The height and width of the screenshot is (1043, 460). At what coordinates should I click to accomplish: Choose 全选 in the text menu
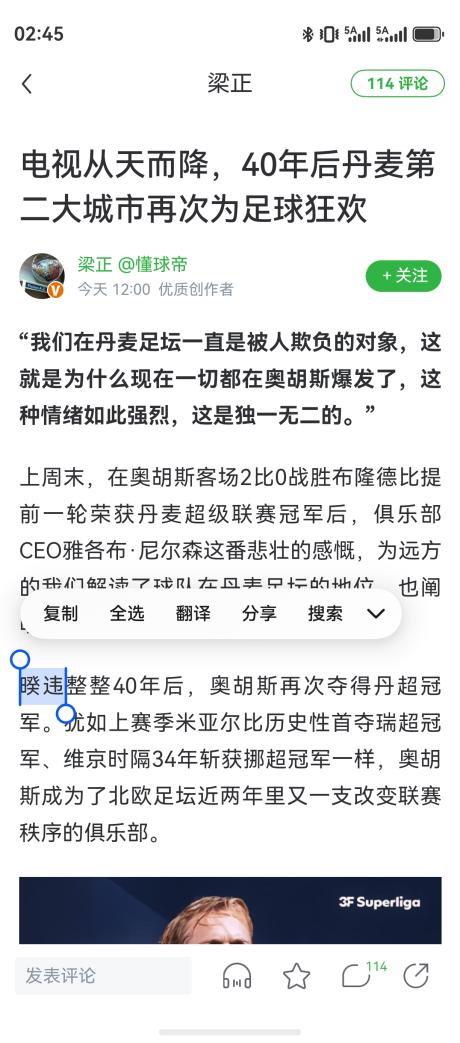click(x=126, y=613)
